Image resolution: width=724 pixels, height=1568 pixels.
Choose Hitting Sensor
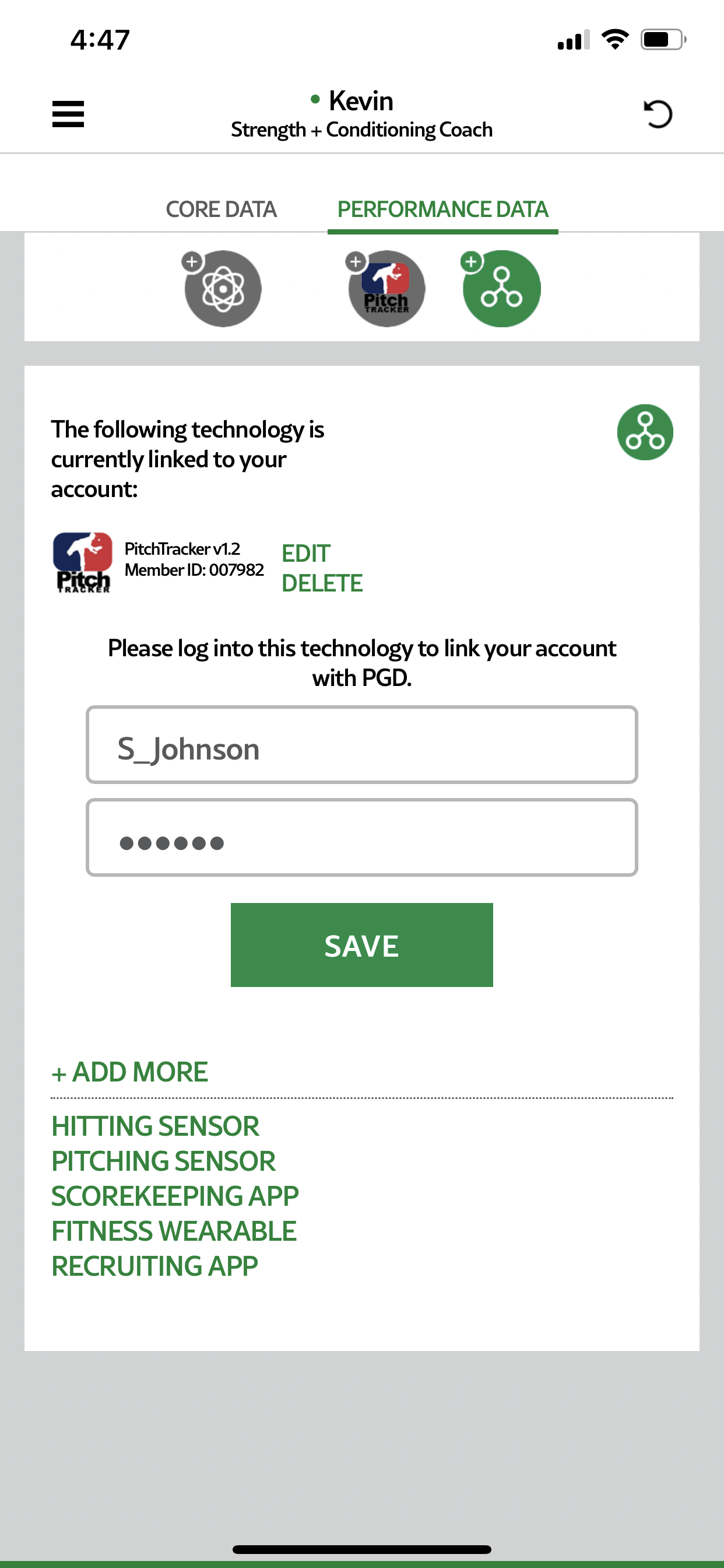(155, 1126)
